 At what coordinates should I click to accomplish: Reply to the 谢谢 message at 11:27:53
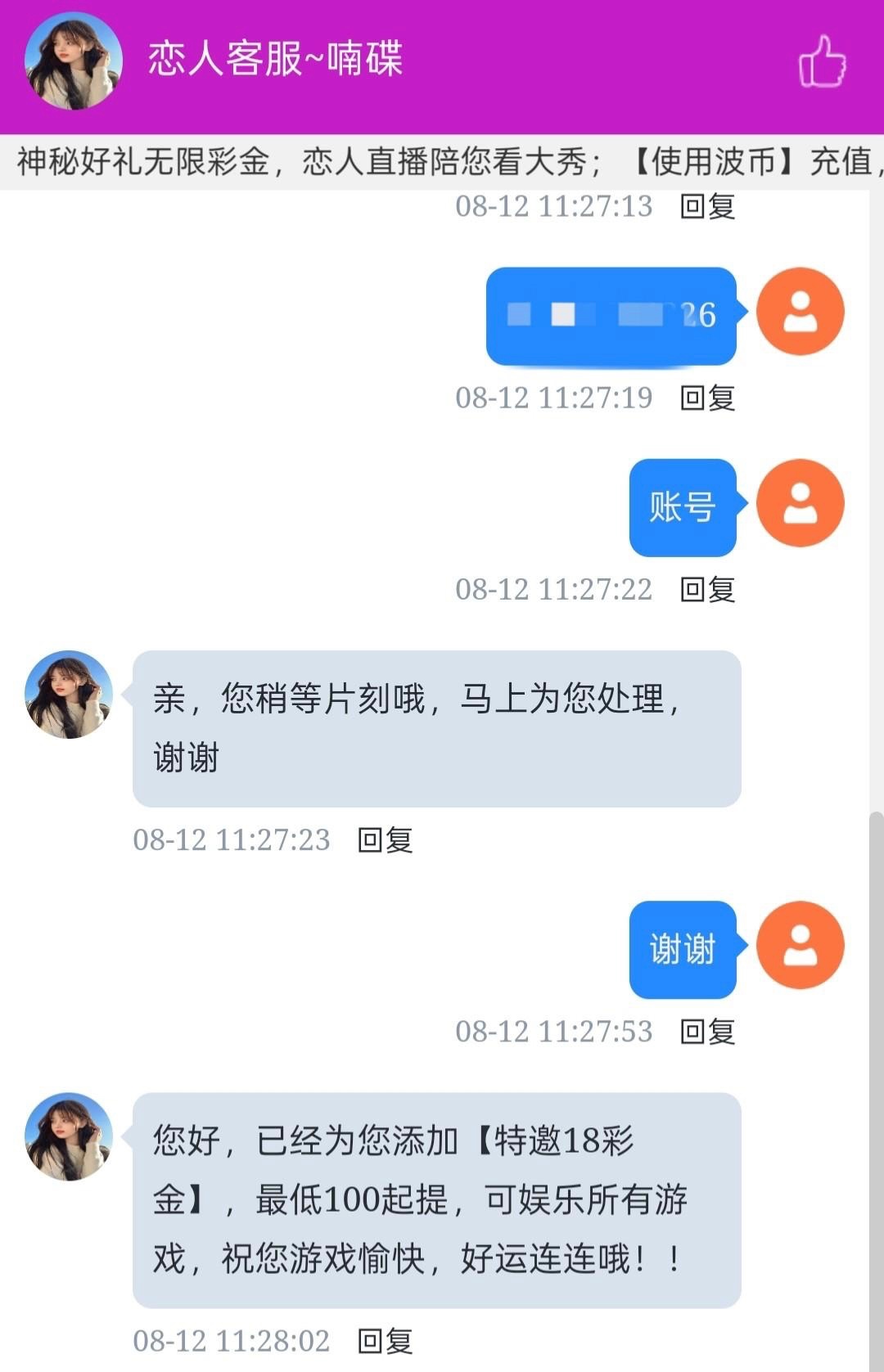[x=707, y=1032]
